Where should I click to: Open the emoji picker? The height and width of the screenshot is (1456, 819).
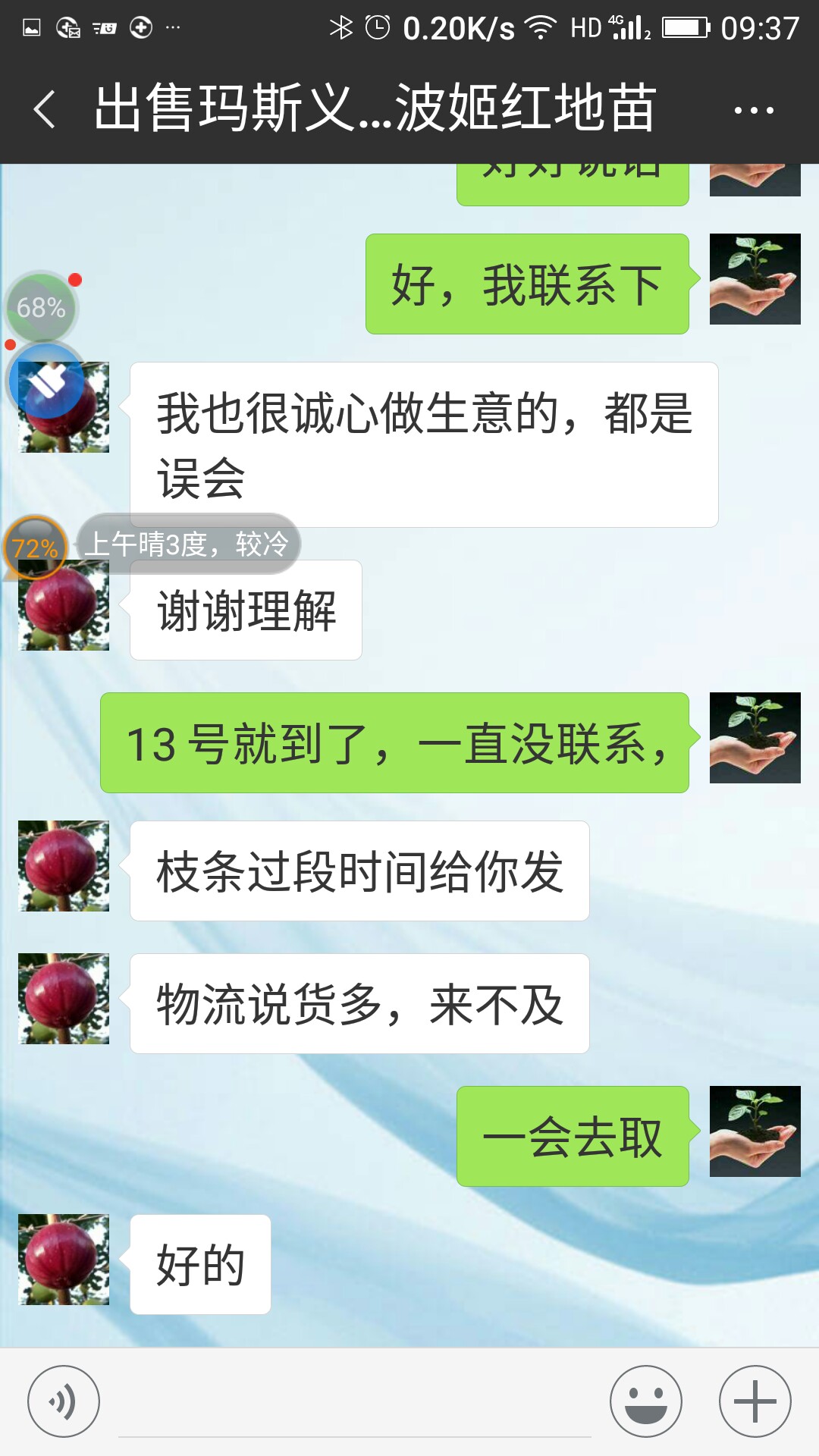click(x=646, y=1401)
